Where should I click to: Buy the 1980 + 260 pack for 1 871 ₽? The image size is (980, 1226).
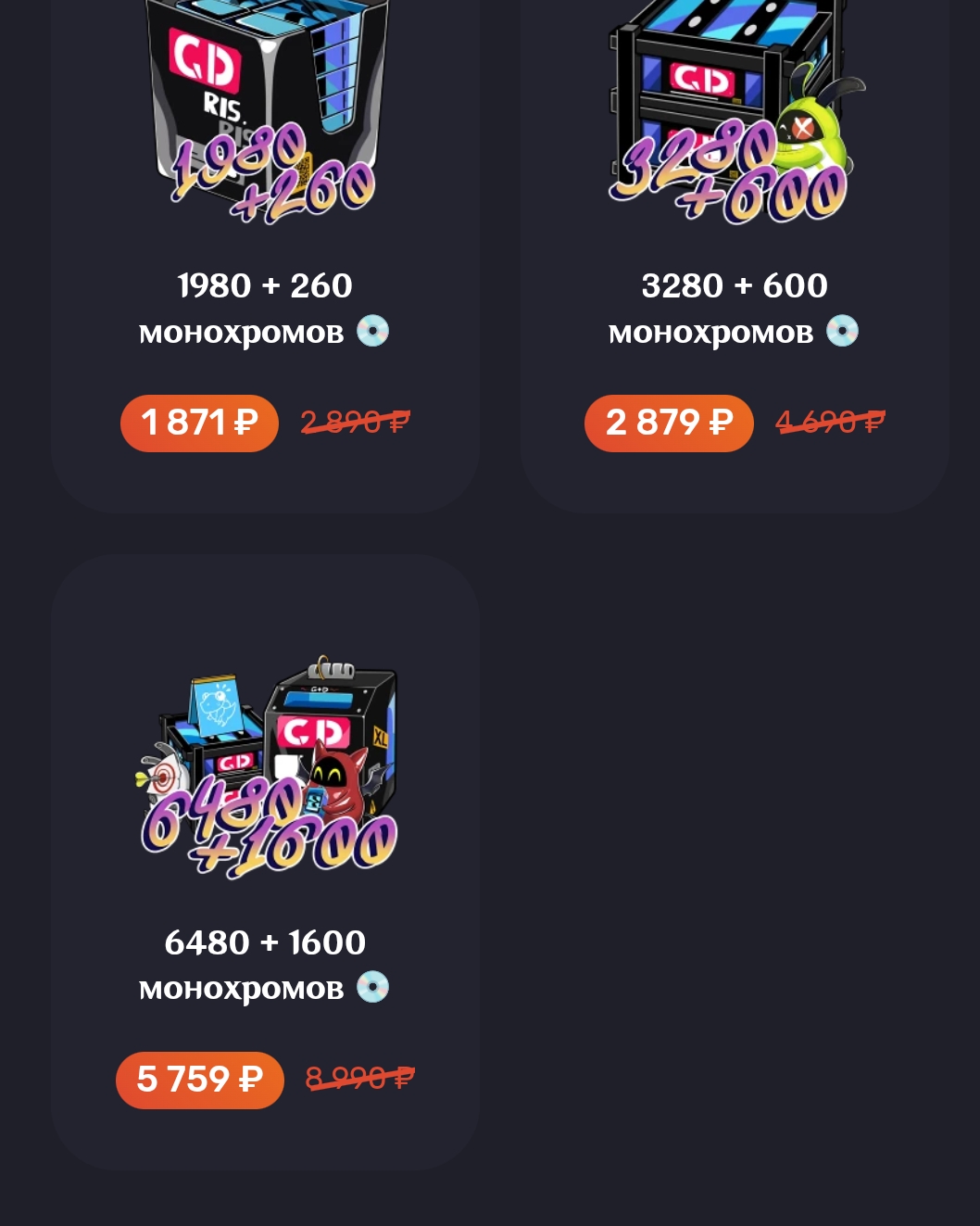click(x=199, y=423)
